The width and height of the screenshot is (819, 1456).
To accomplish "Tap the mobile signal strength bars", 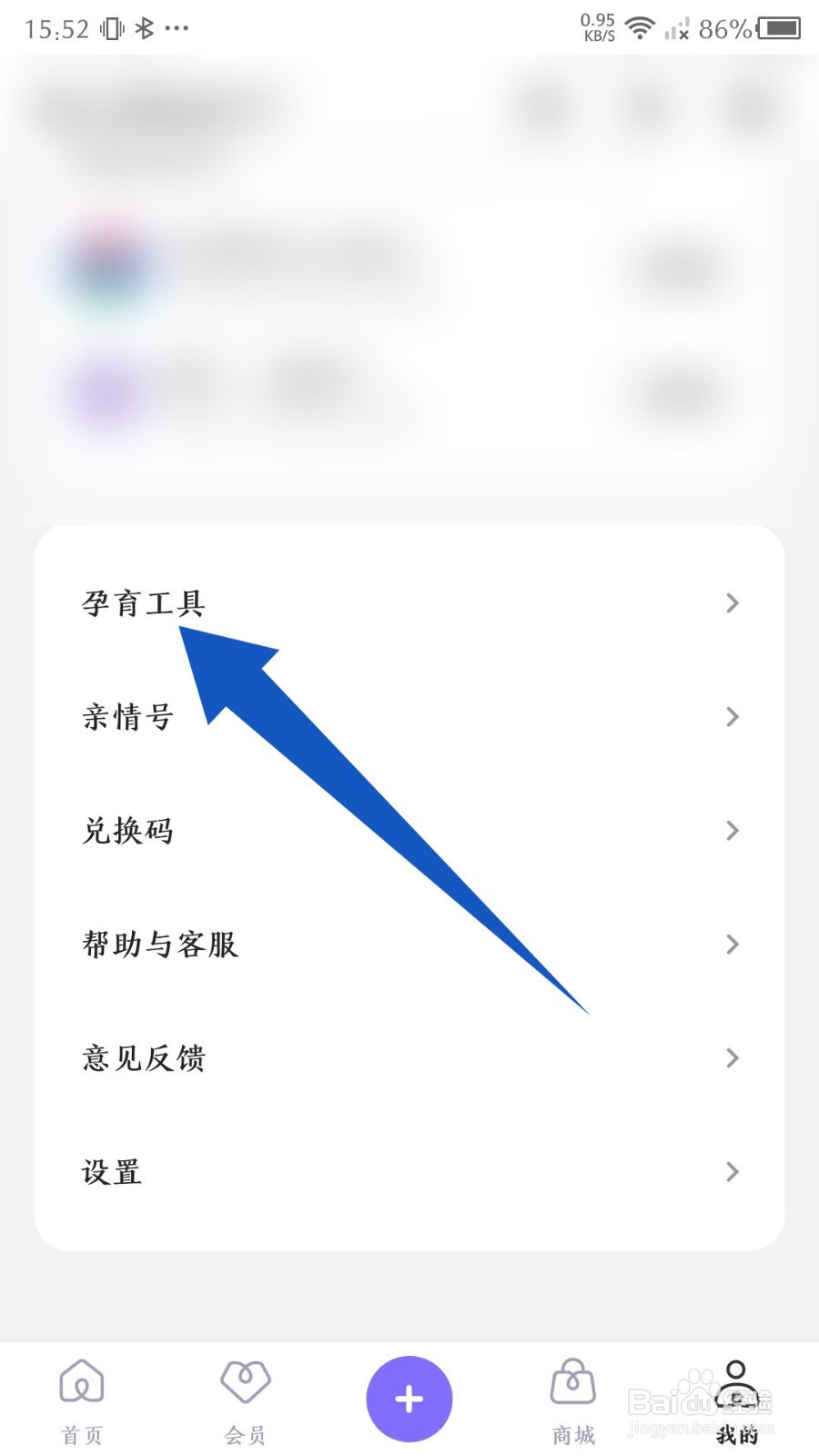I will coord(679,27).
